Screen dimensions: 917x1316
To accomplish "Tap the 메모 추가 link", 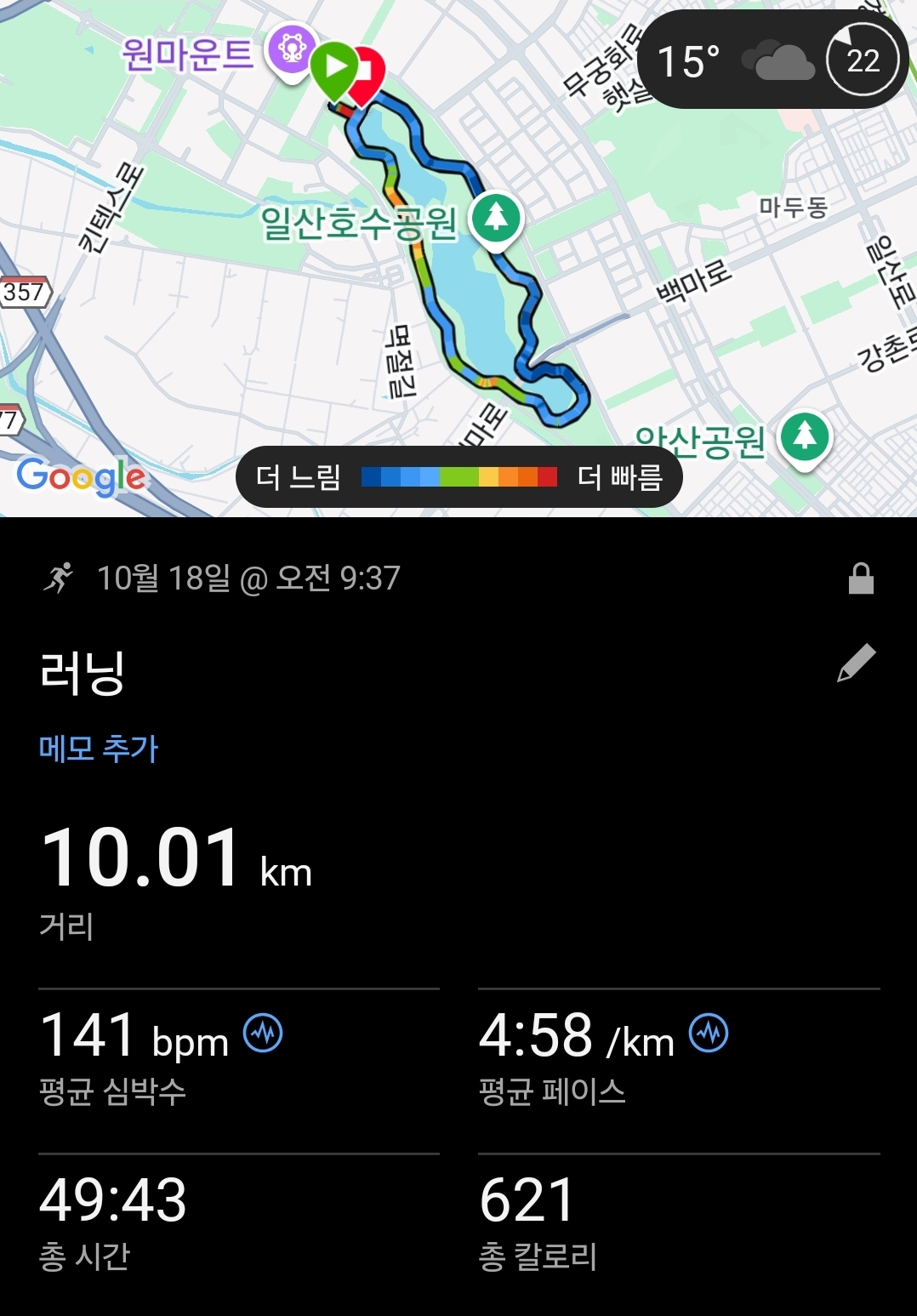I will tap(99, 749).
